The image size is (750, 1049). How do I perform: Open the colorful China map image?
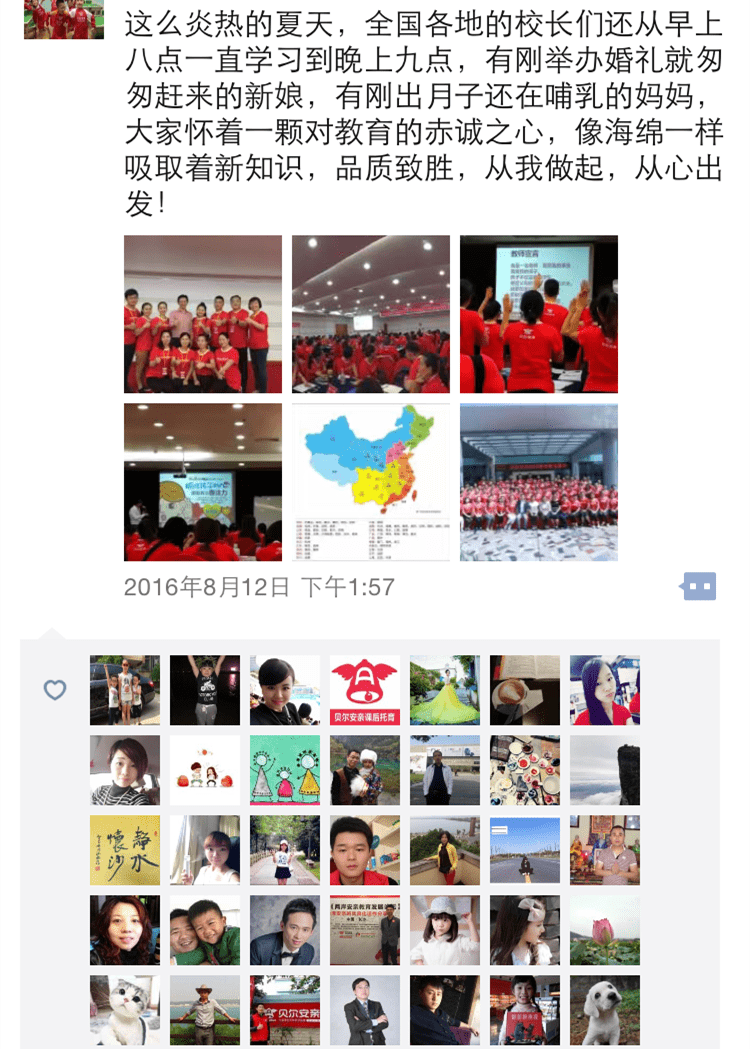[x=371, y=482]
